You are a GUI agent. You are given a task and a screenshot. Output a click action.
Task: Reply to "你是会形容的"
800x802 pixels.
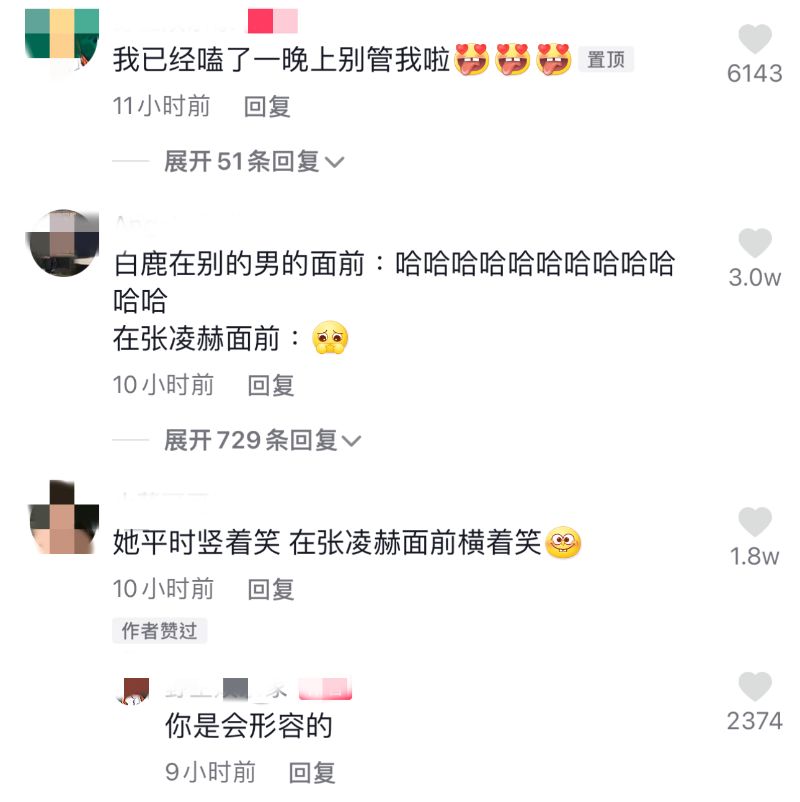coord(311,772)
